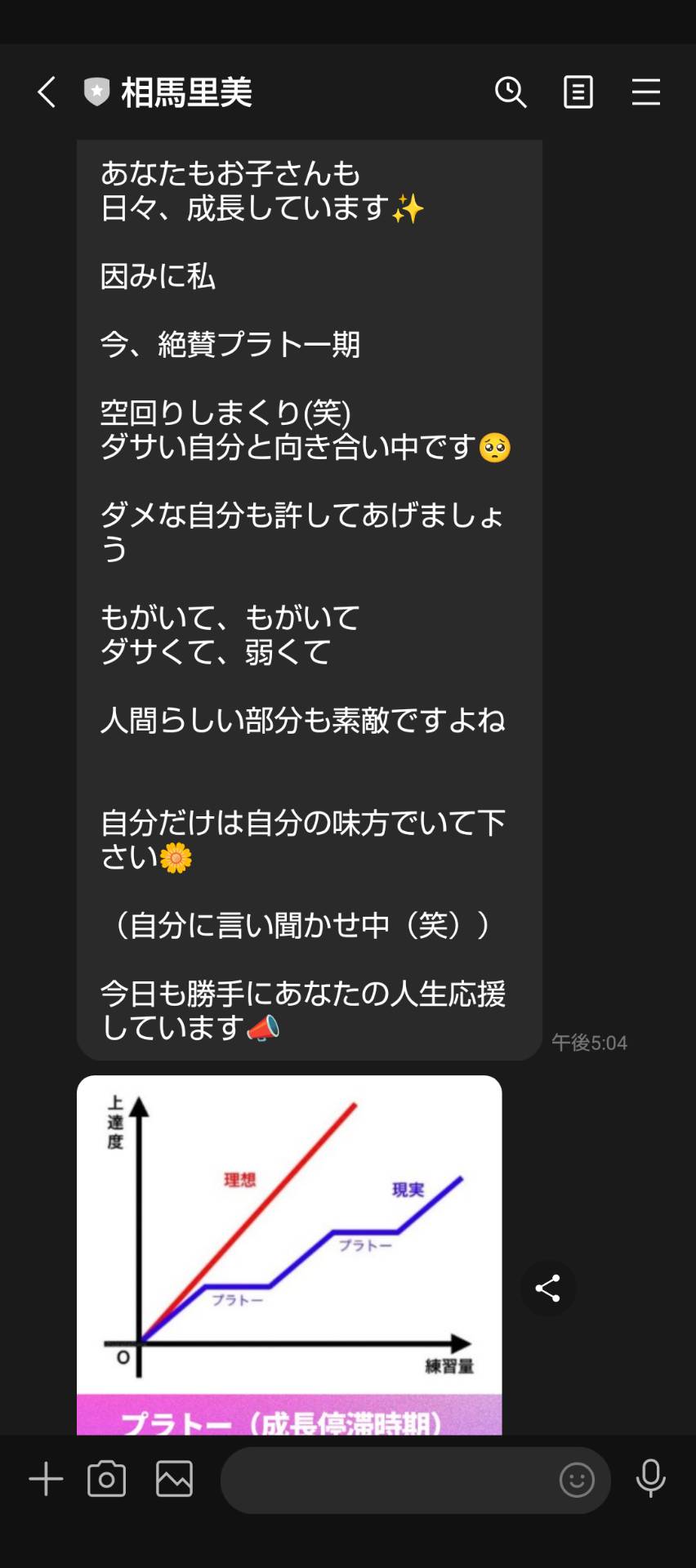Search within this chat
Screen dimensions: 696x1568
pos(511,92)
